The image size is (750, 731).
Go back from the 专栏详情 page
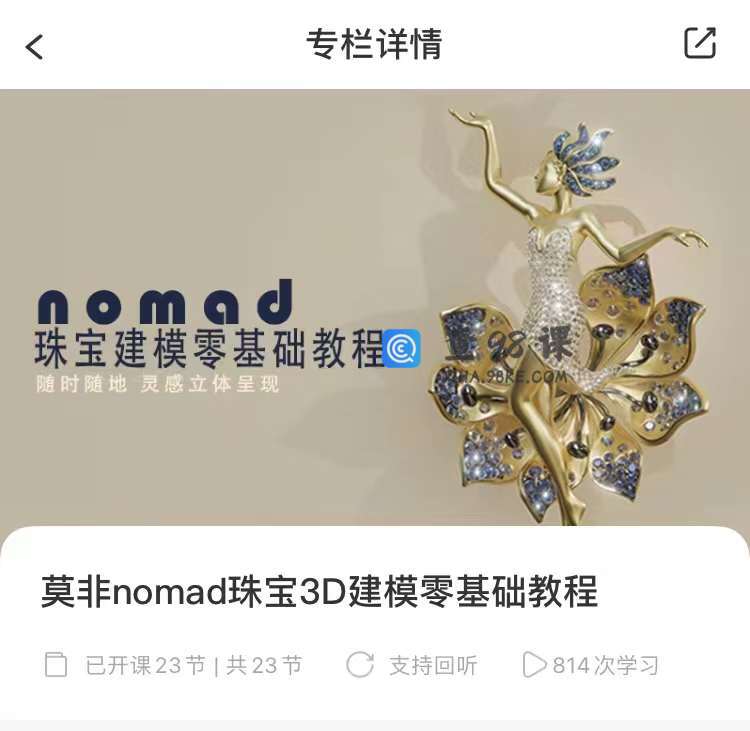click(35, 46)
